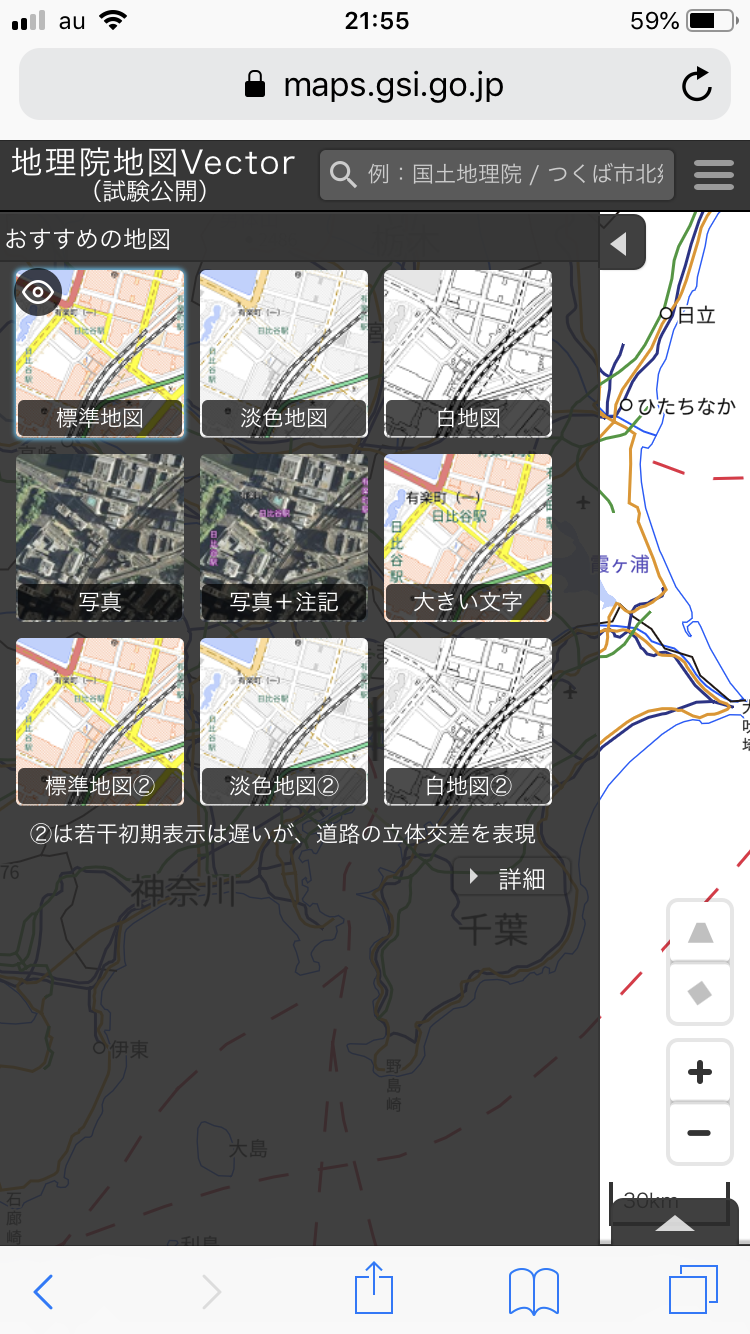Image resolution: width=750 pixels, height=1334 pixels.
Task: Zoom in with the plus button
Action: point(700,1073)
